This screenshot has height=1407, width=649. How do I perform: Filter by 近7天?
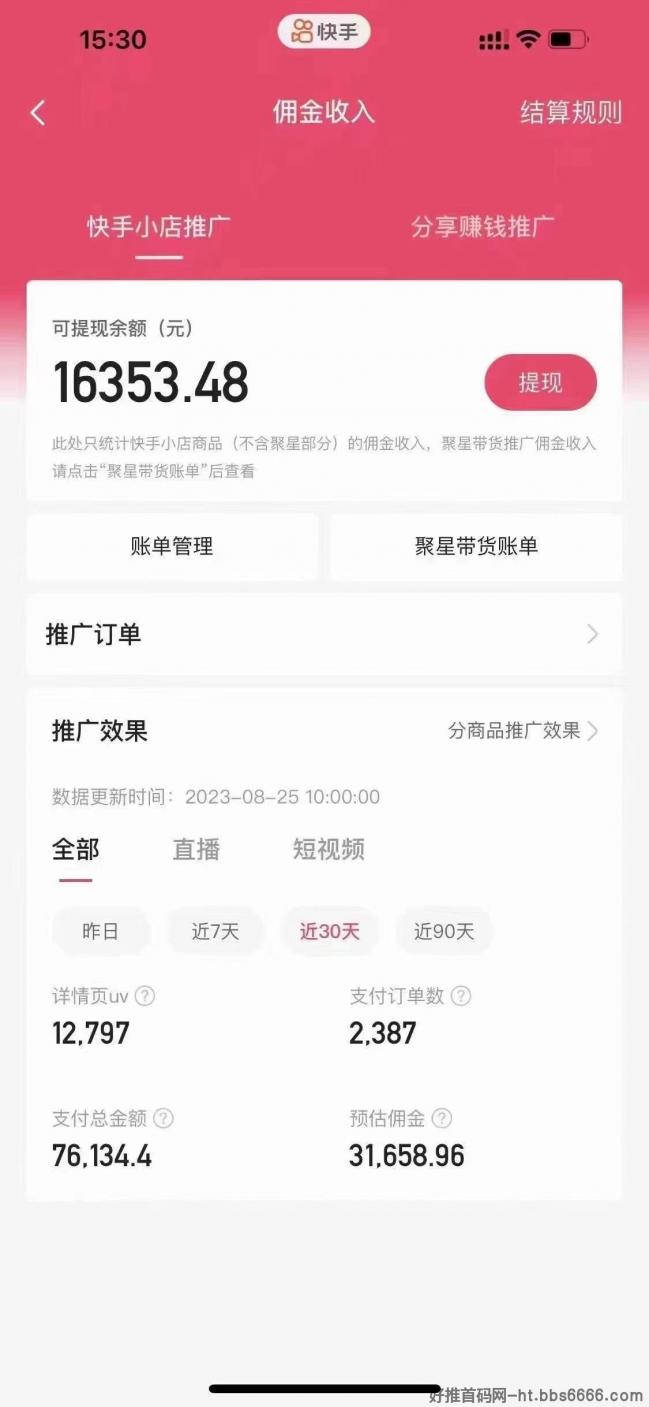pyautogui.click(x=215, y=931)
